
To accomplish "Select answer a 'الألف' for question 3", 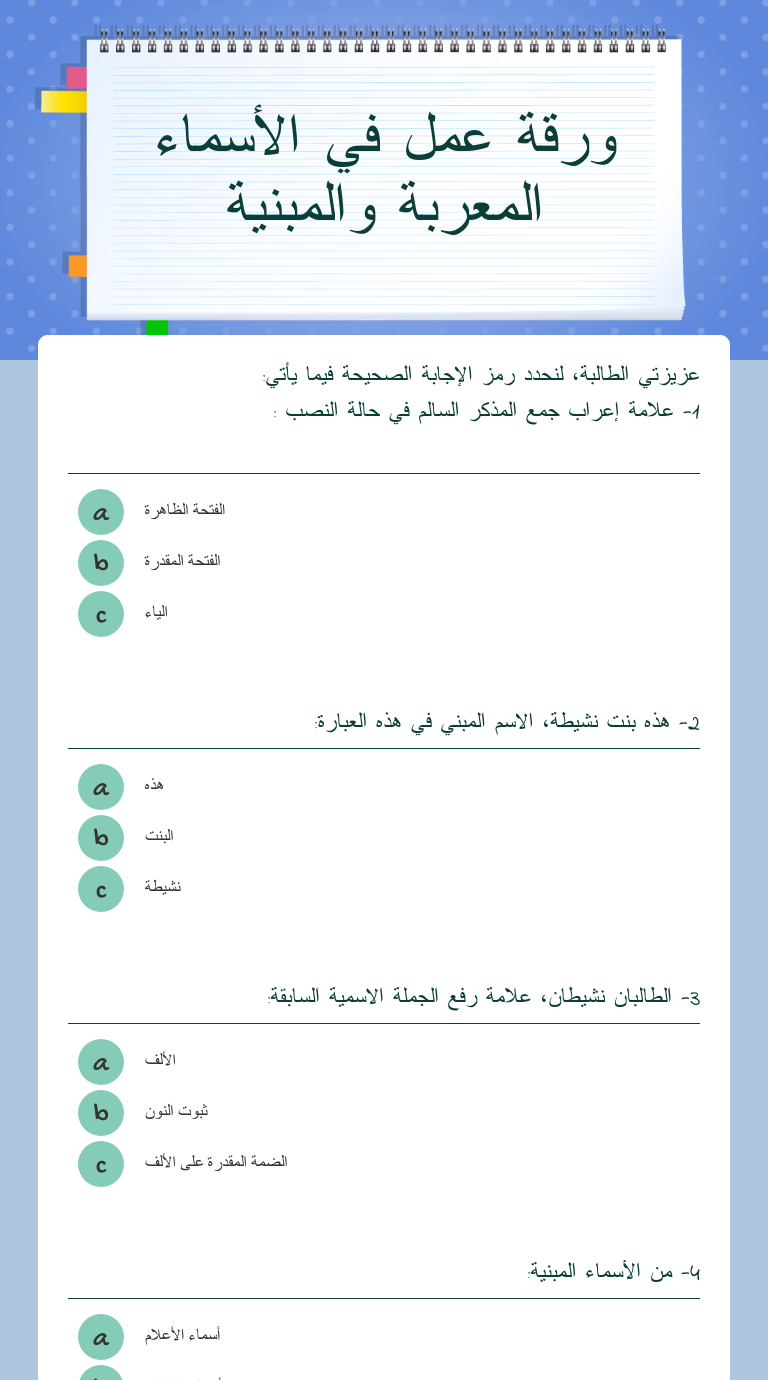I will coord(101,1062).
